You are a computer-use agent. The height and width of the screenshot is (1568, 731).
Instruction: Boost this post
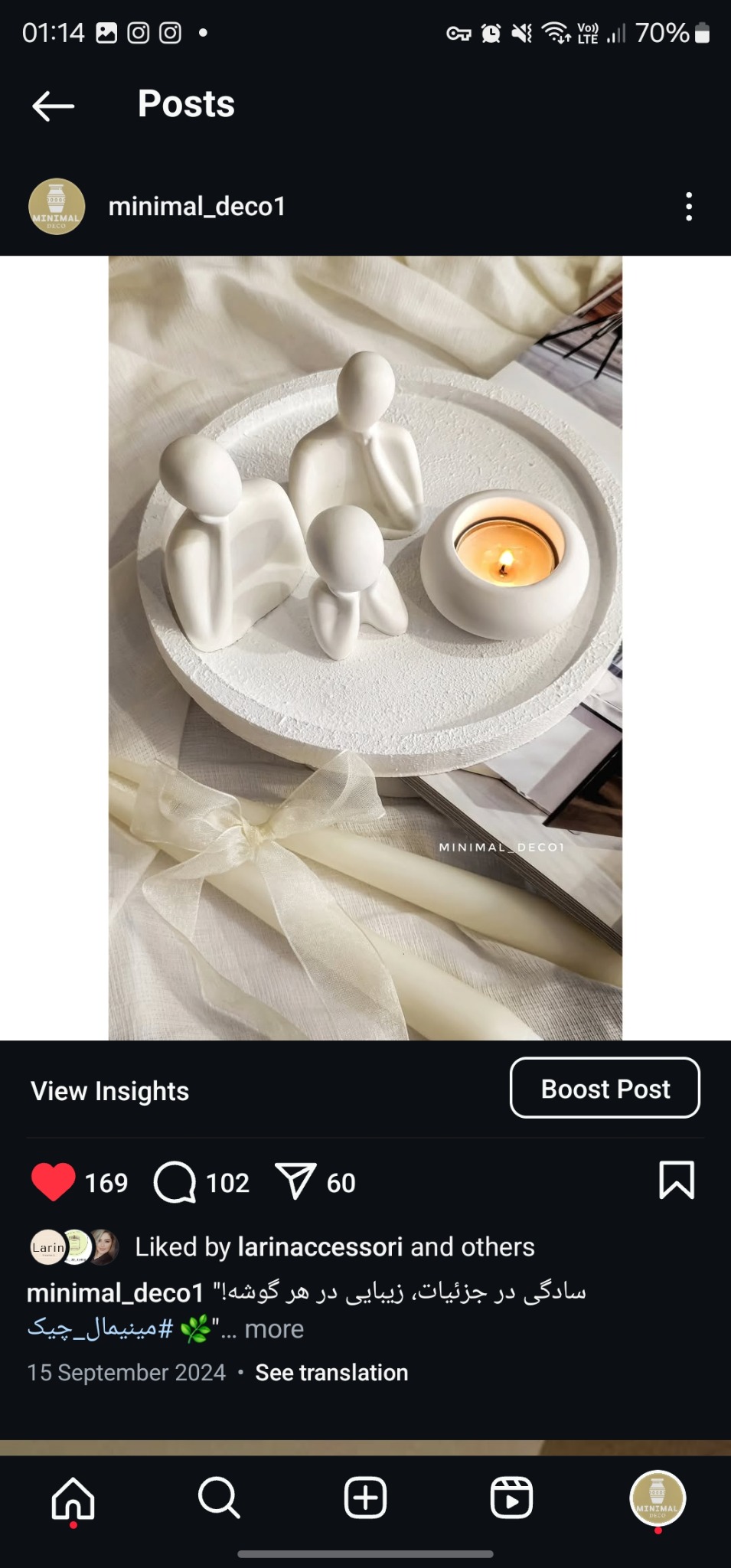point(605,1088)
